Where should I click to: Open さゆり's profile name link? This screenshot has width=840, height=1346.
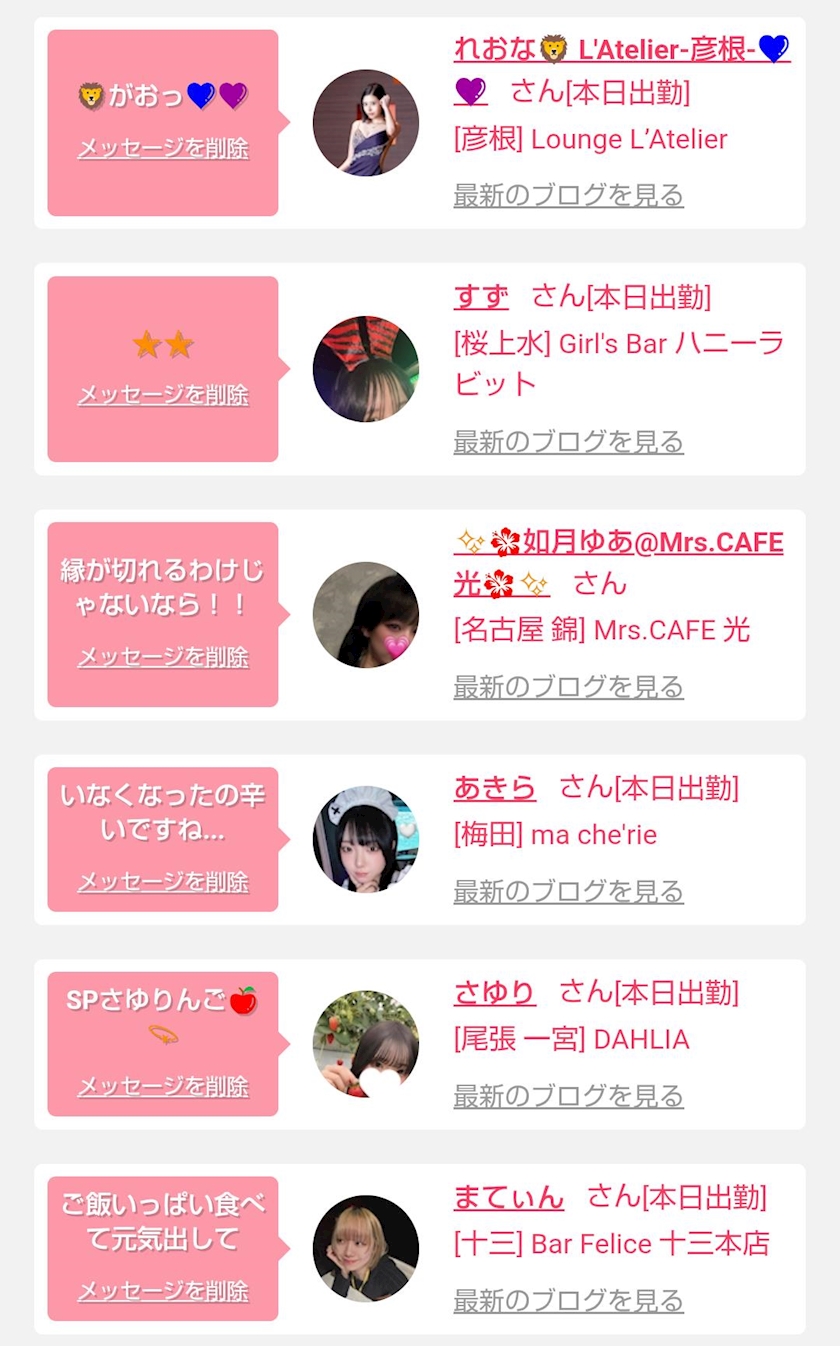[x=494, y=992]
